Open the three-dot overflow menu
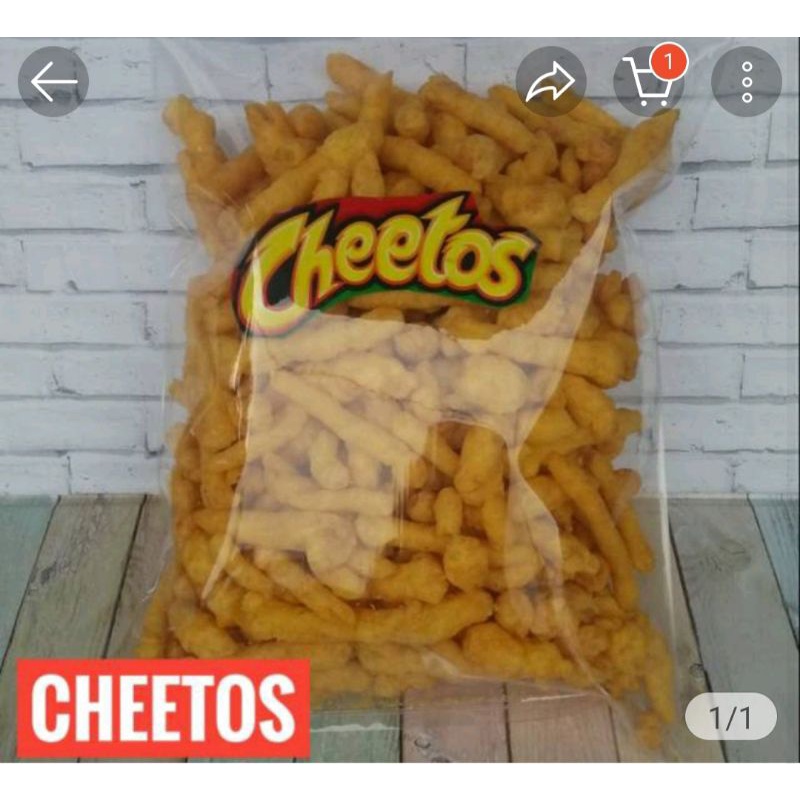The width and height of the screenshot is (800, 800). coord(746,82)
